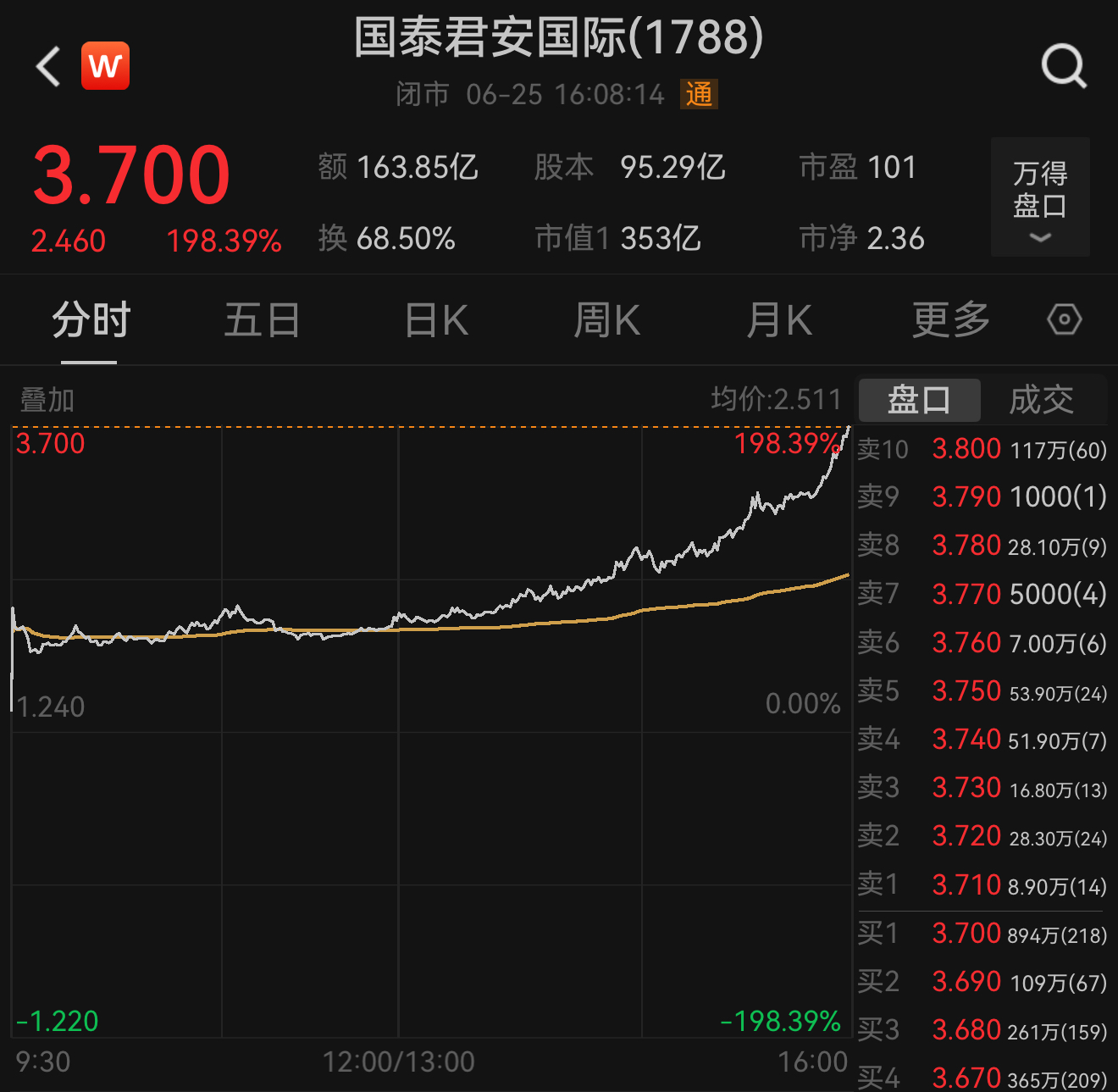Tap the red W icon
Image resolution: width=1118 pixels, height=1092 pixels.
click(x=105, y=66)
